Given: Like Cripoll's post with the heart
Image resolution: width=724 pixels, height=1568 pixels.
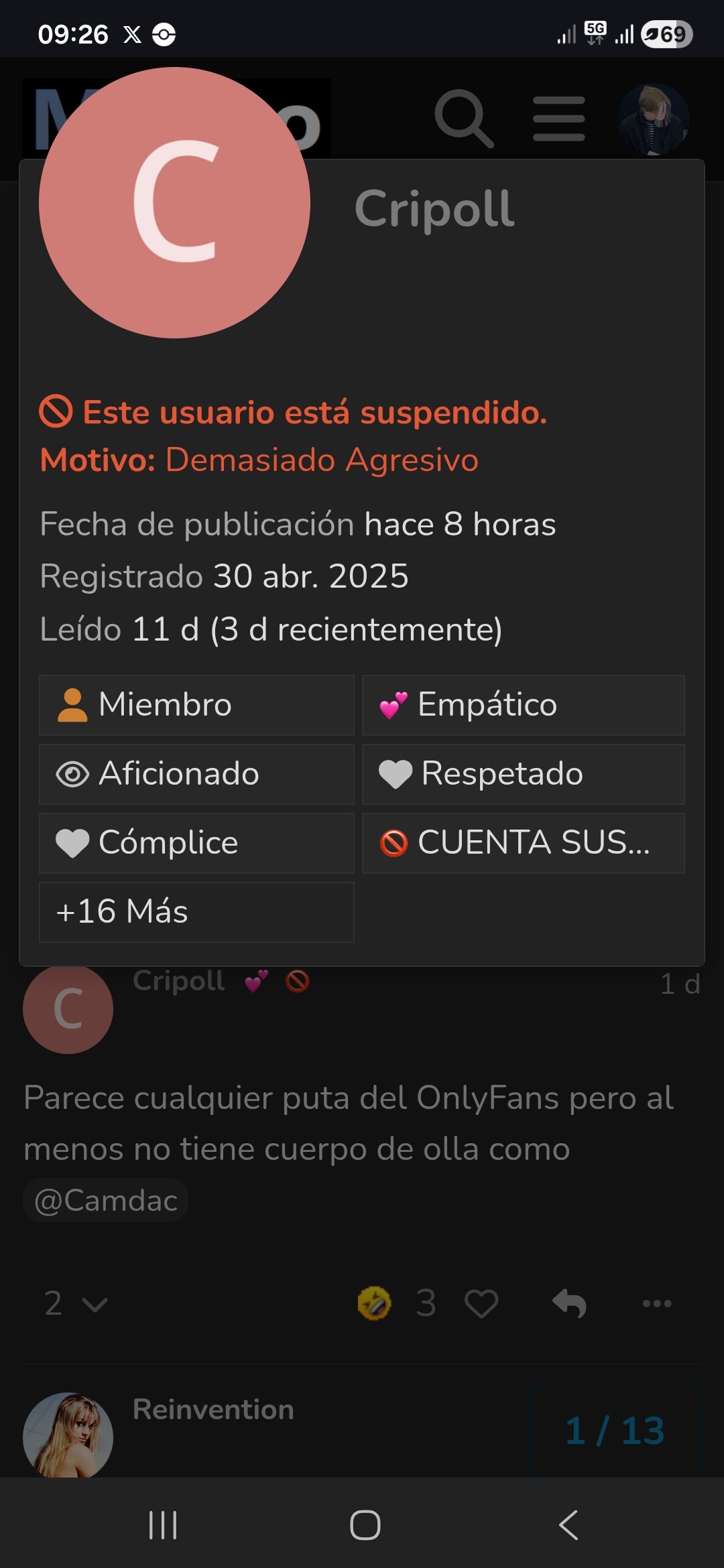Looking at the screenshot, I should coord(481,1303).
